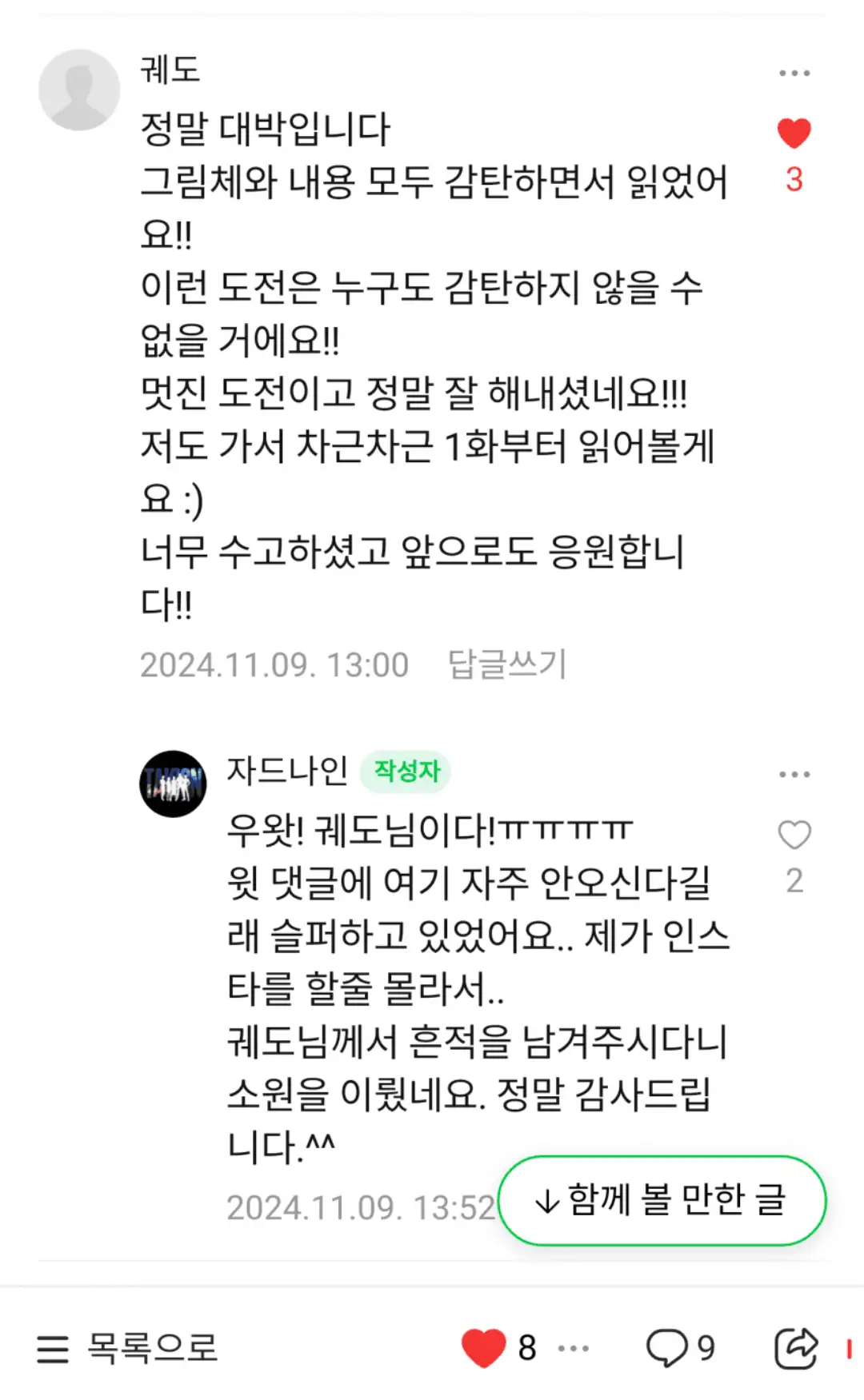This screenshot has height=1400, width=864.
Task: Open 자드나인's profile avatar
Action: [173, 784]
